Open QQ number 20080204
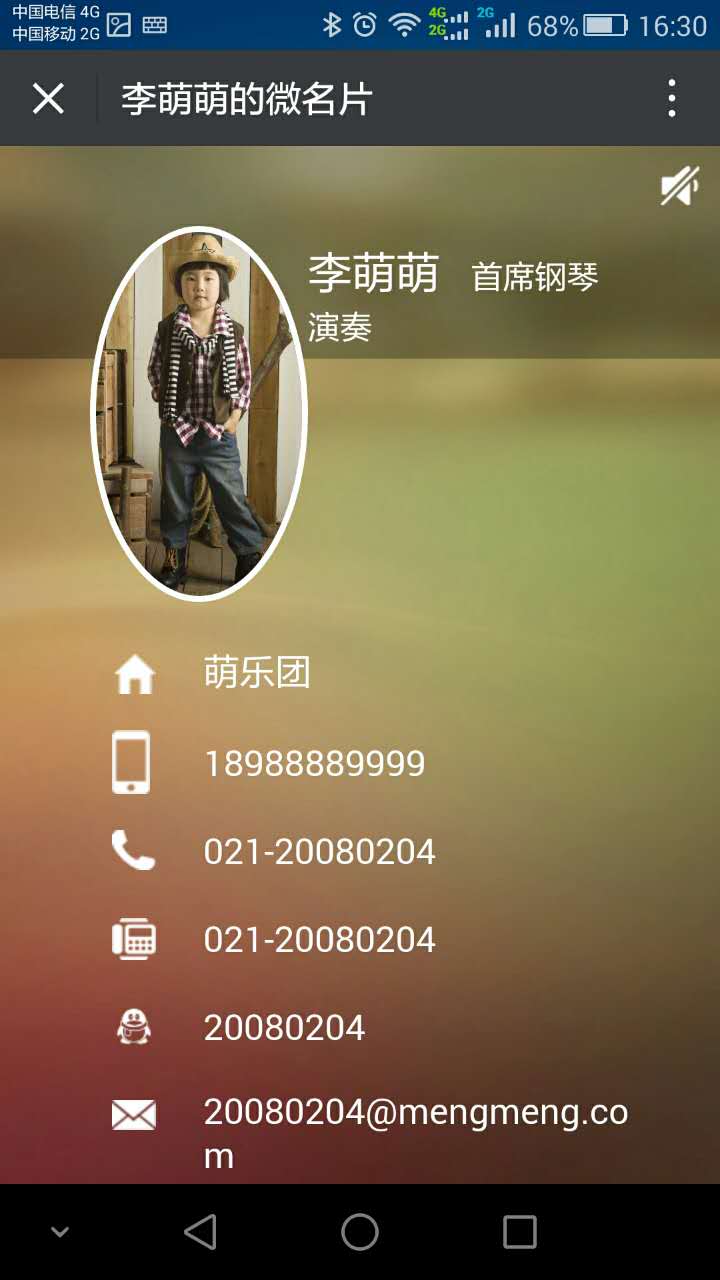The height and width of the screenshot is (1280, 720). (x=284, y=1028)
